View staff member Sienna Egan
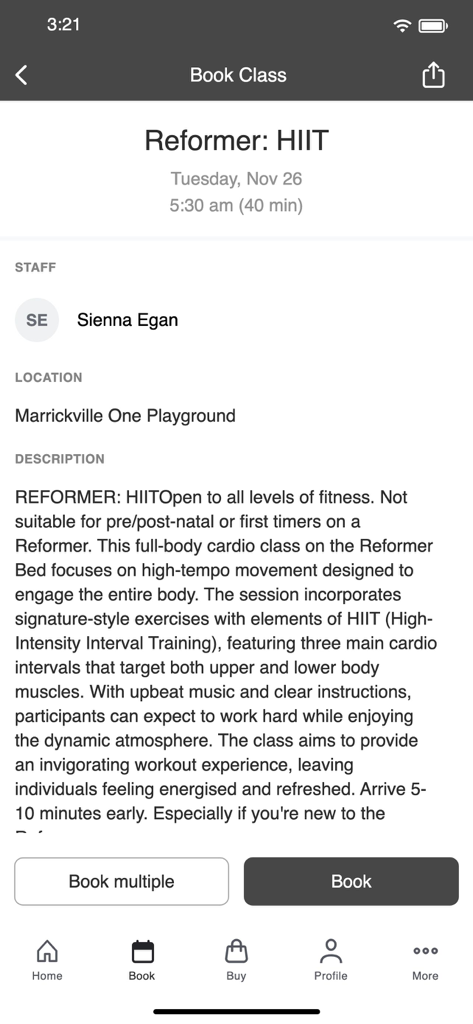 coord(97,320)
